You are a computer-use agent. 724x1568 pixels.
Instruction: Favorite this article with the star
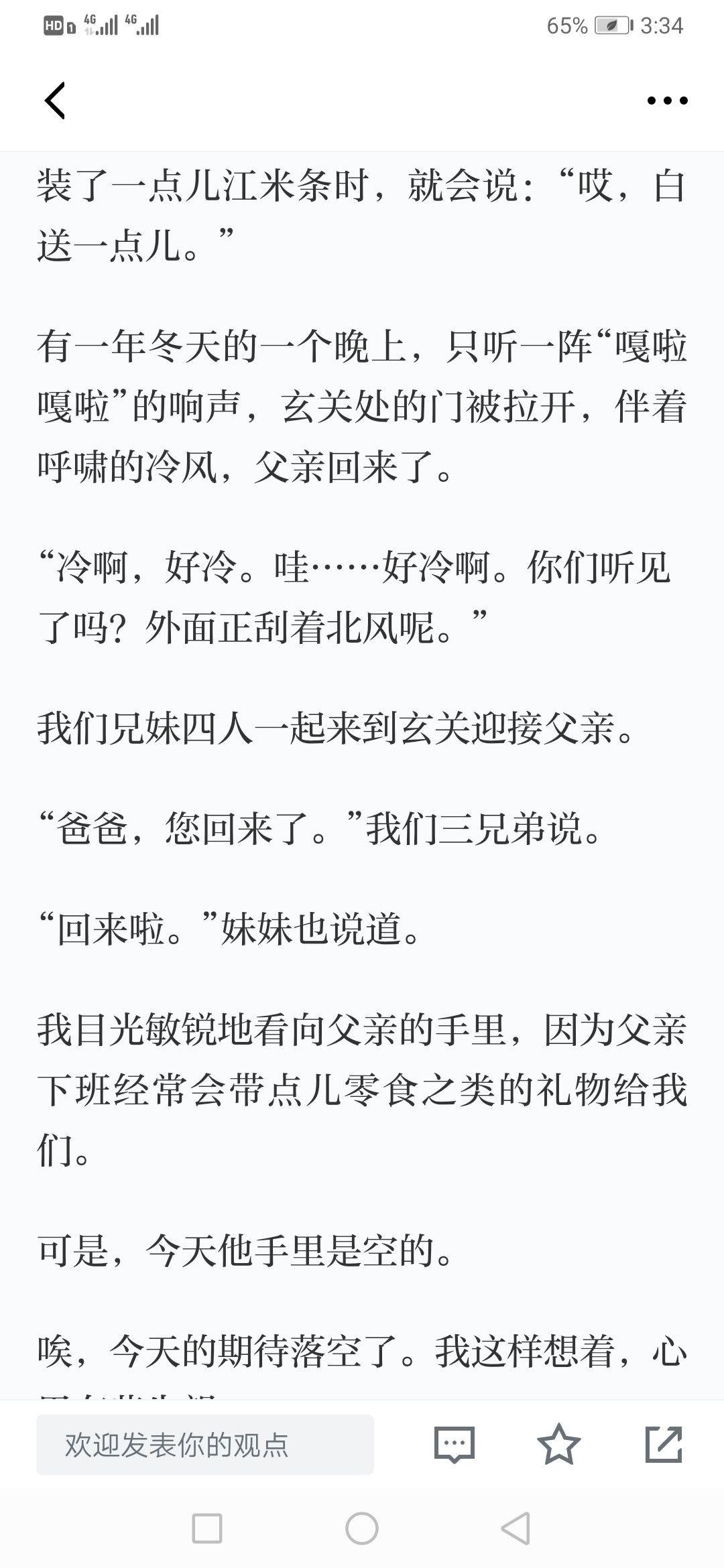pyautogui.click(x=558, y=1444)
